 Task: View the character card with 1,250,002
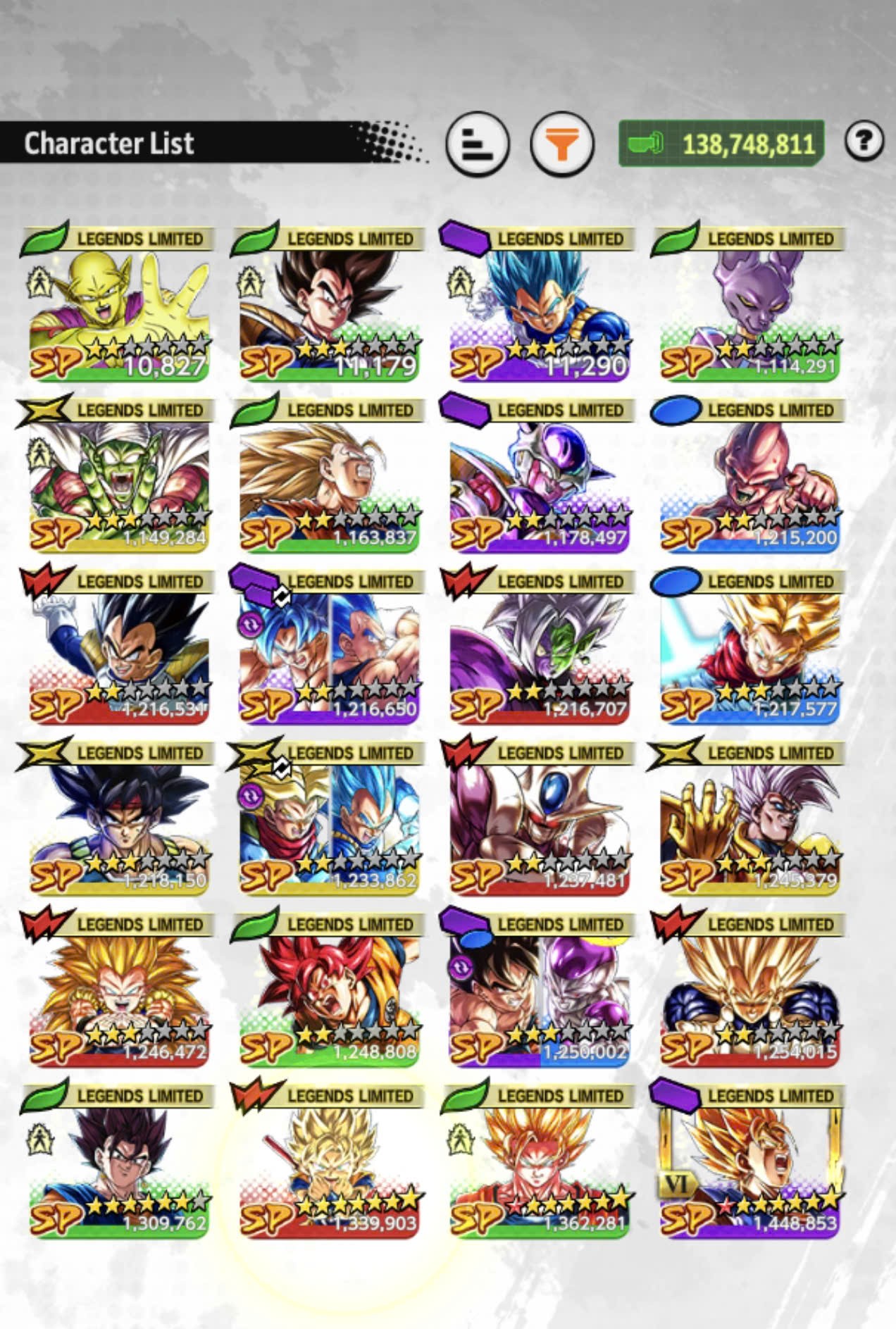click(540, 990)
